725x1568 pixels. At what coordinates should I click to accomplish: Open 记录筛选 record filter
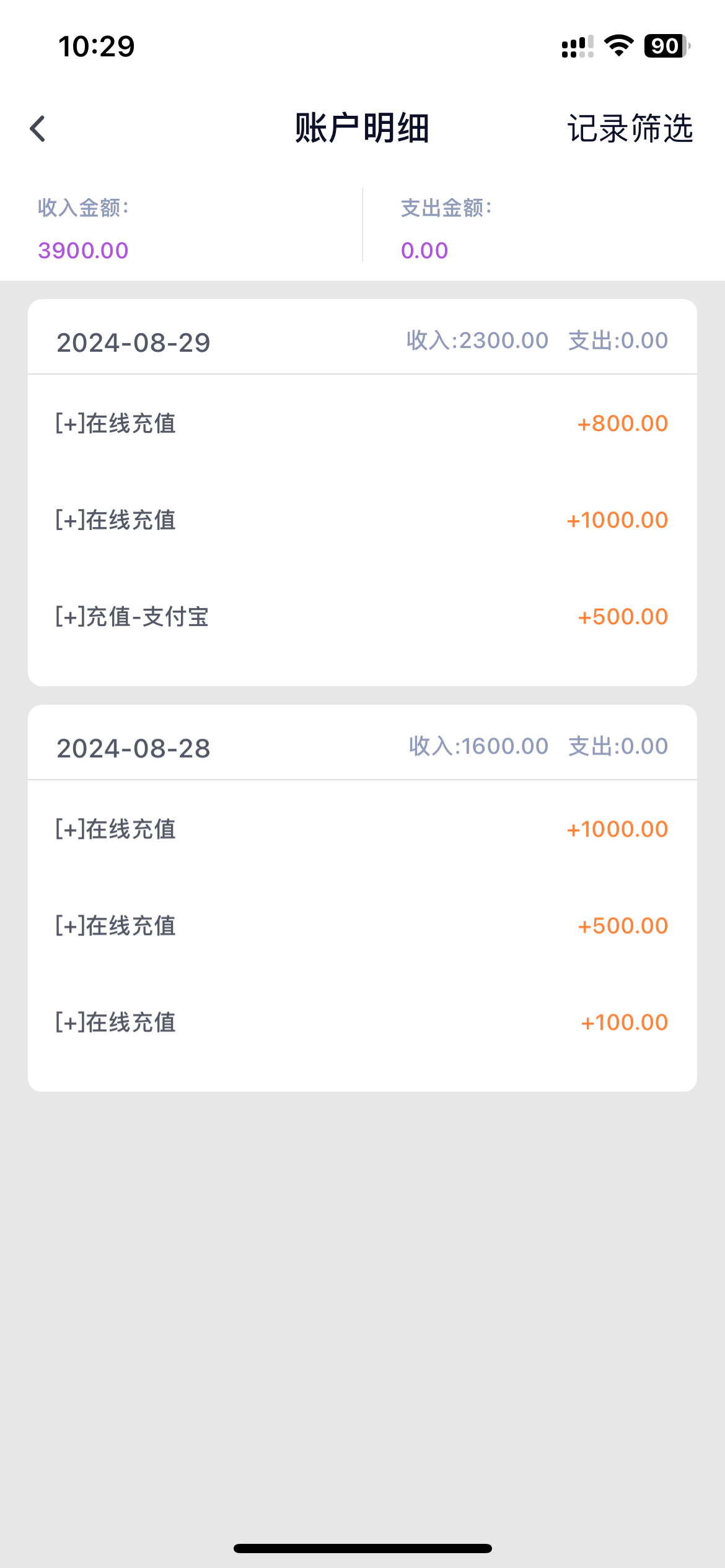(630, 129)
